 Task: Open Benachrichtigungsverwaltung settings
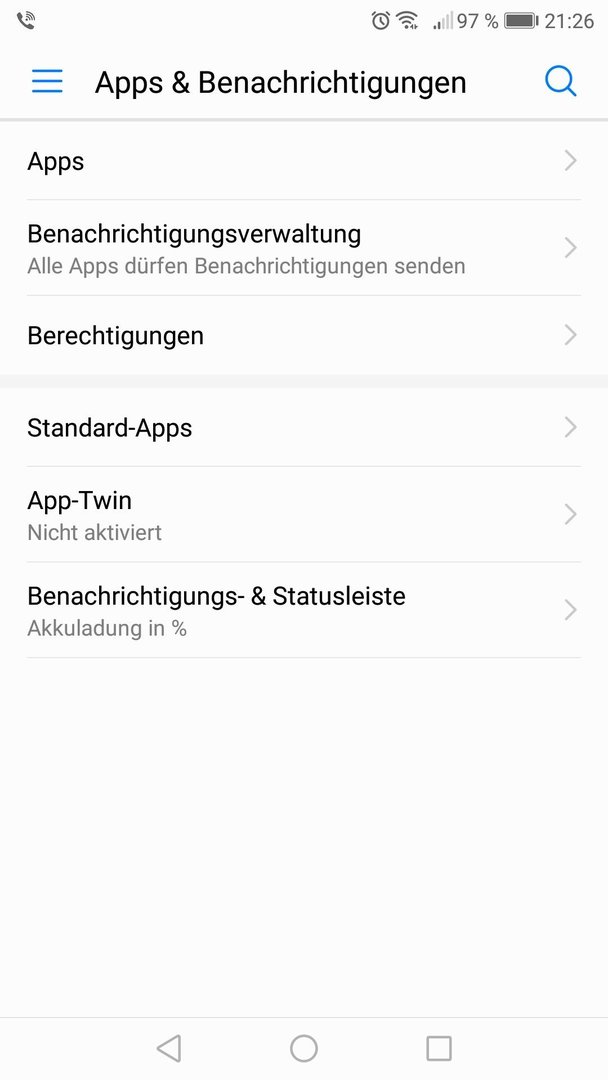304,248
